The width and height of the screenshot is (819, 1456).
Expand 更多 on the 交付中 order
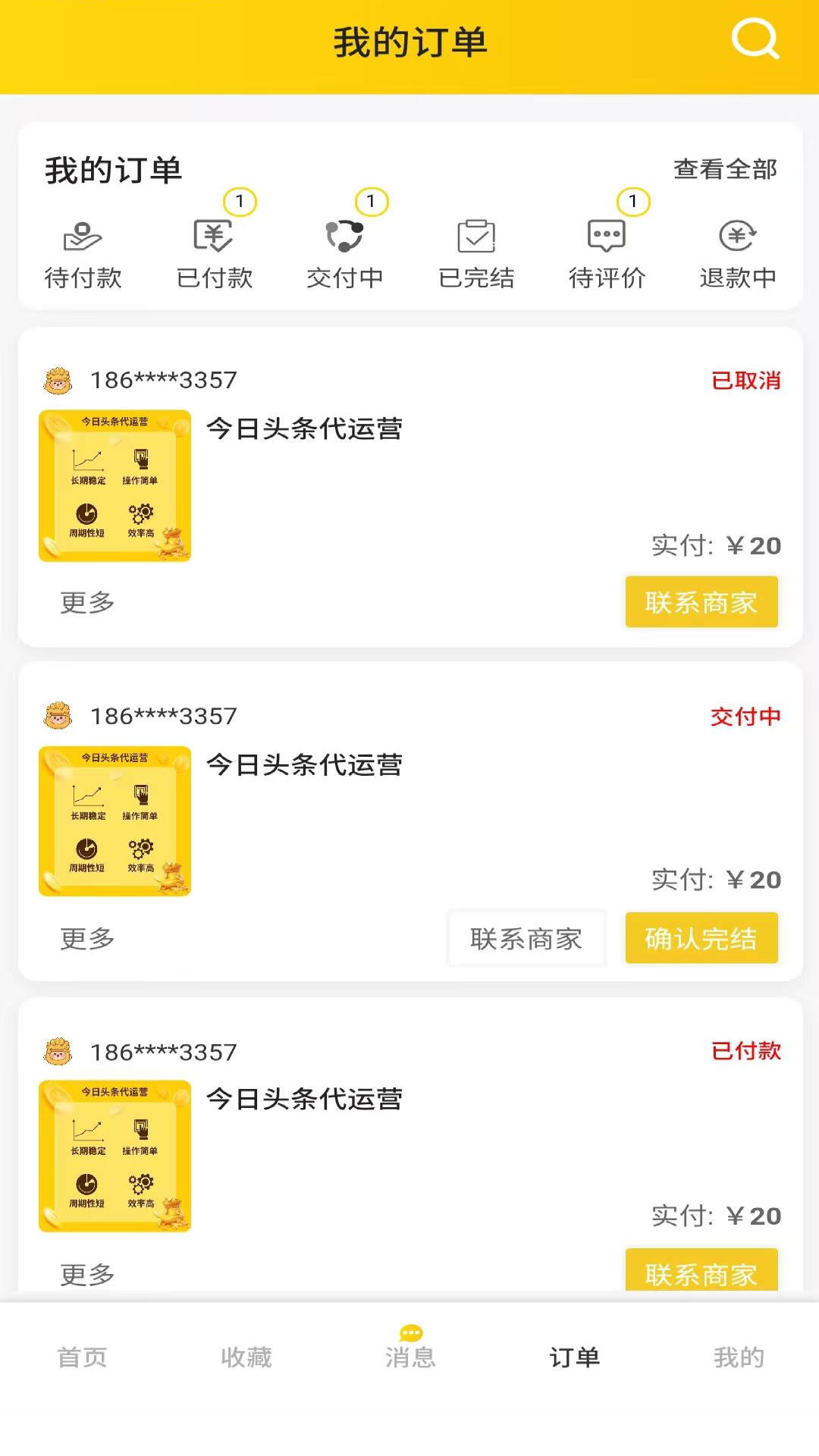87,939
